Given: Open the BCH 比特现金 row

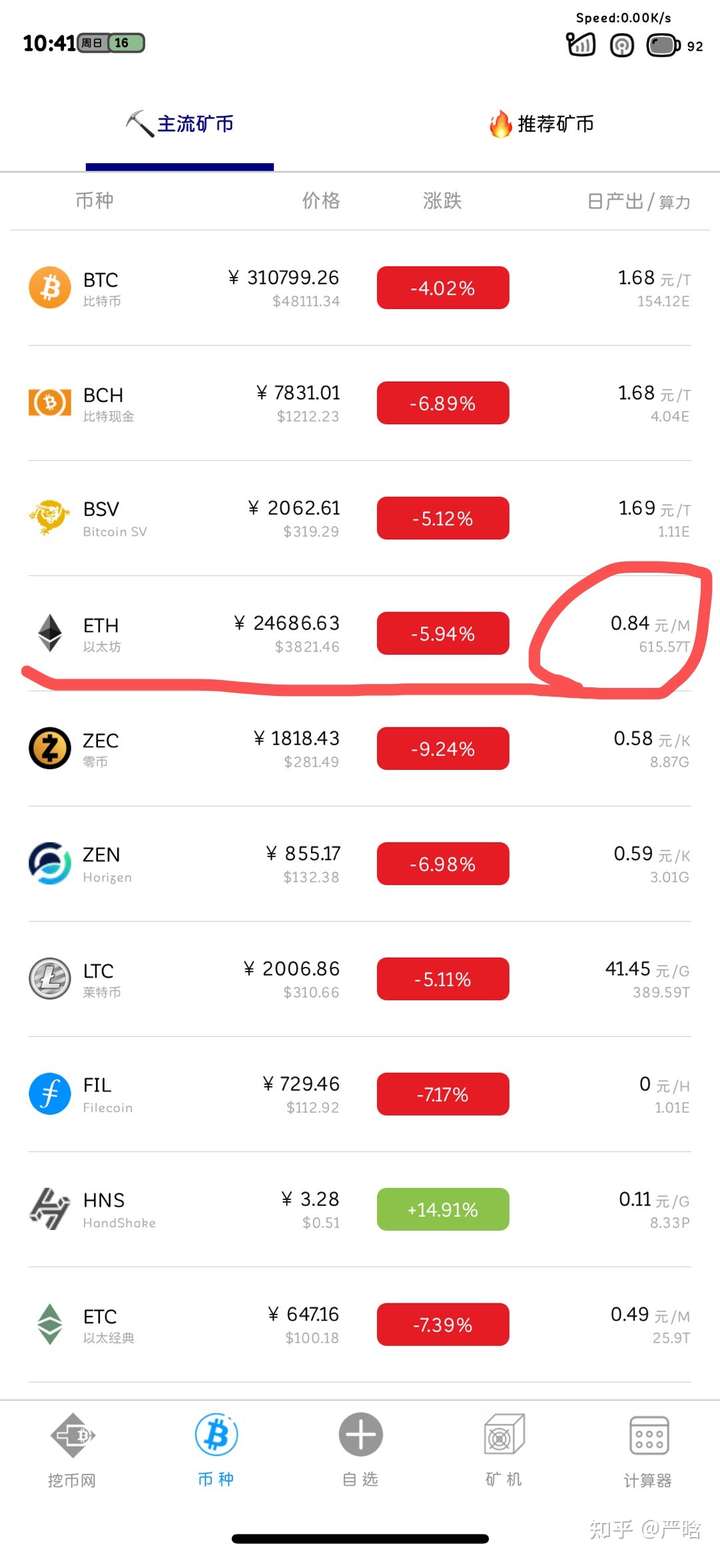Looking at the screenshot, I should point(360,403).
